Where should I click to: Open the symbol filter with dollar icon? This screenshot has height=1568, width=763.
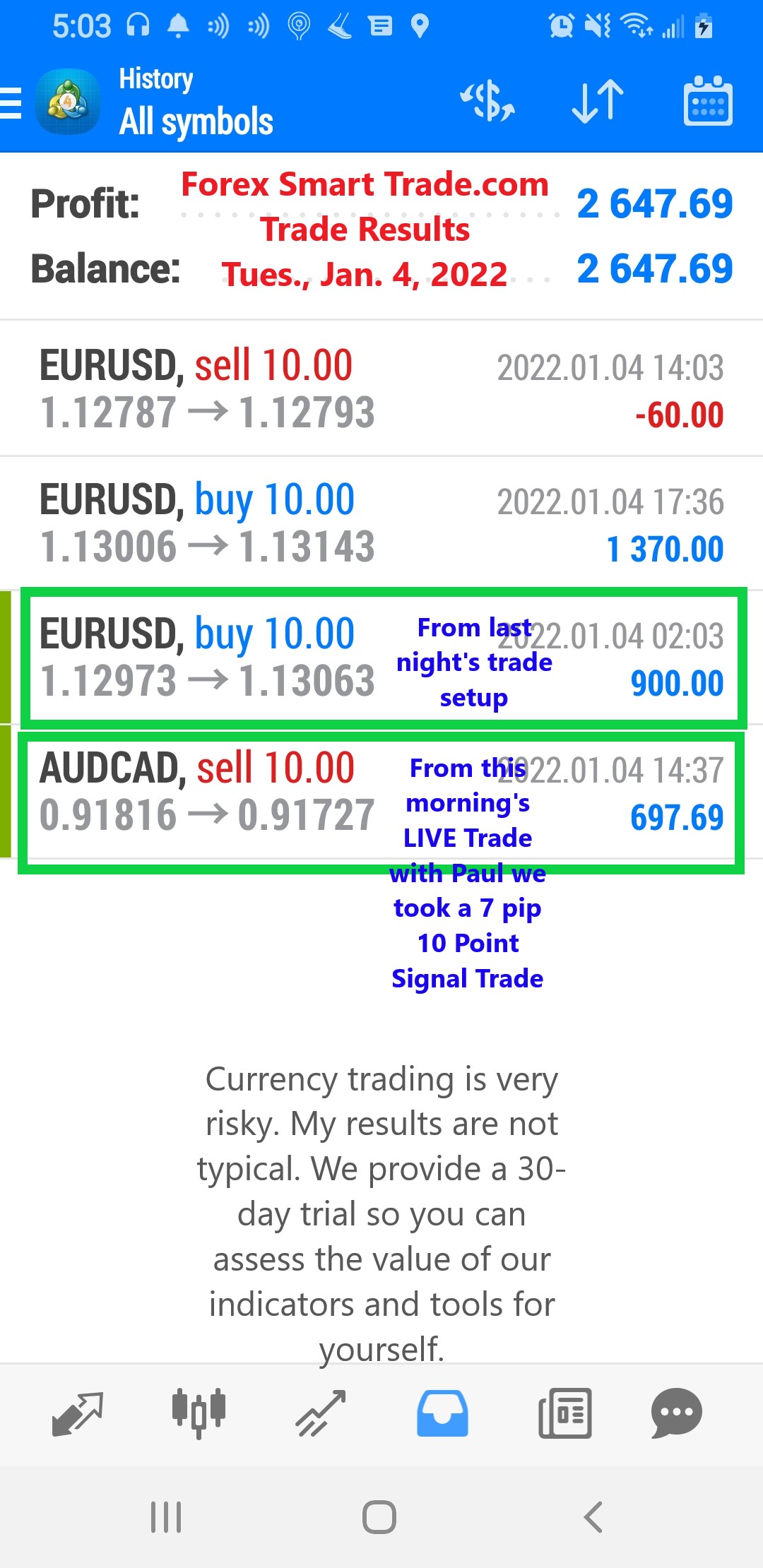[487, 102]
